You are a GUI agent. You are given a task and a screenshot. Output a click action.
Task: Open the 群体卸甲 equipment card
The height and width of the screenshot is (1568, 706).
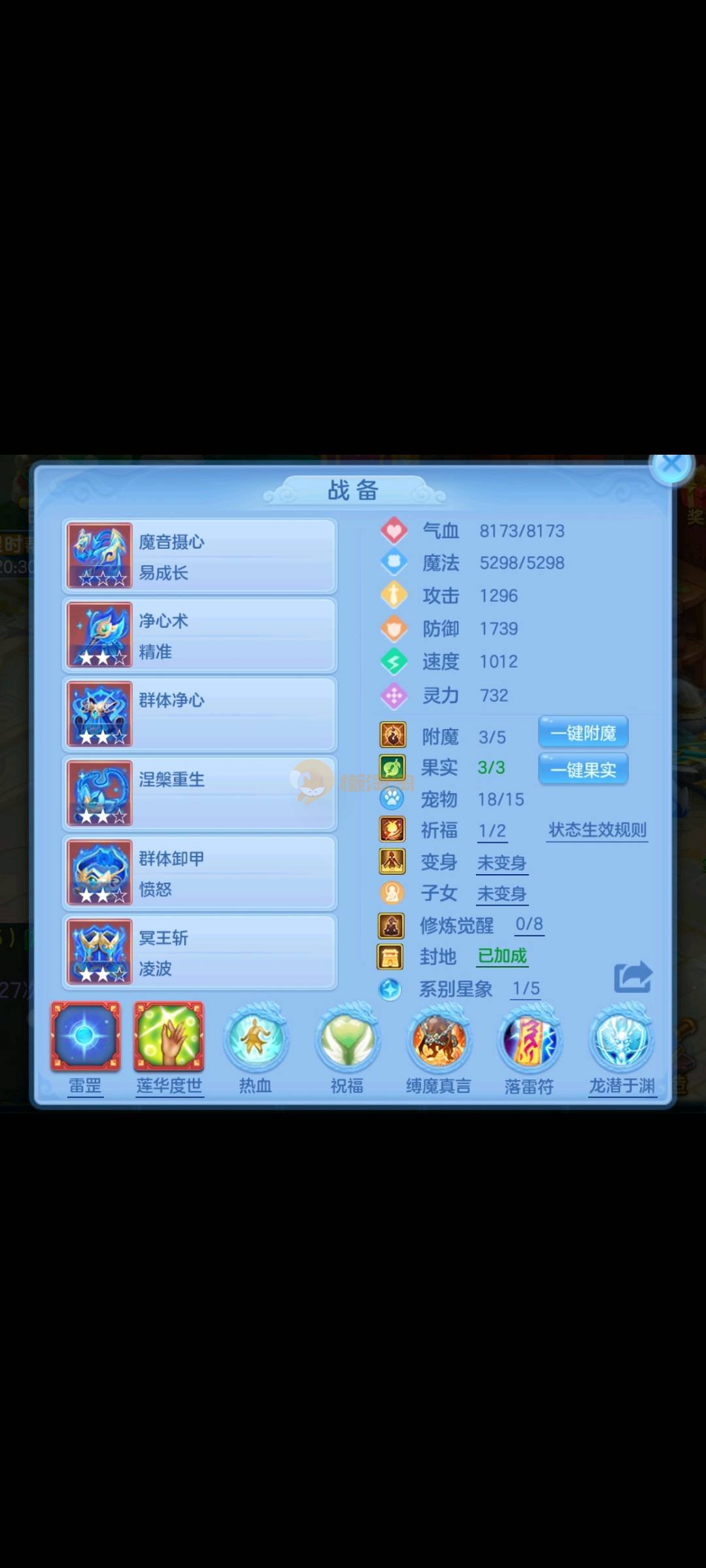point(199,873)
